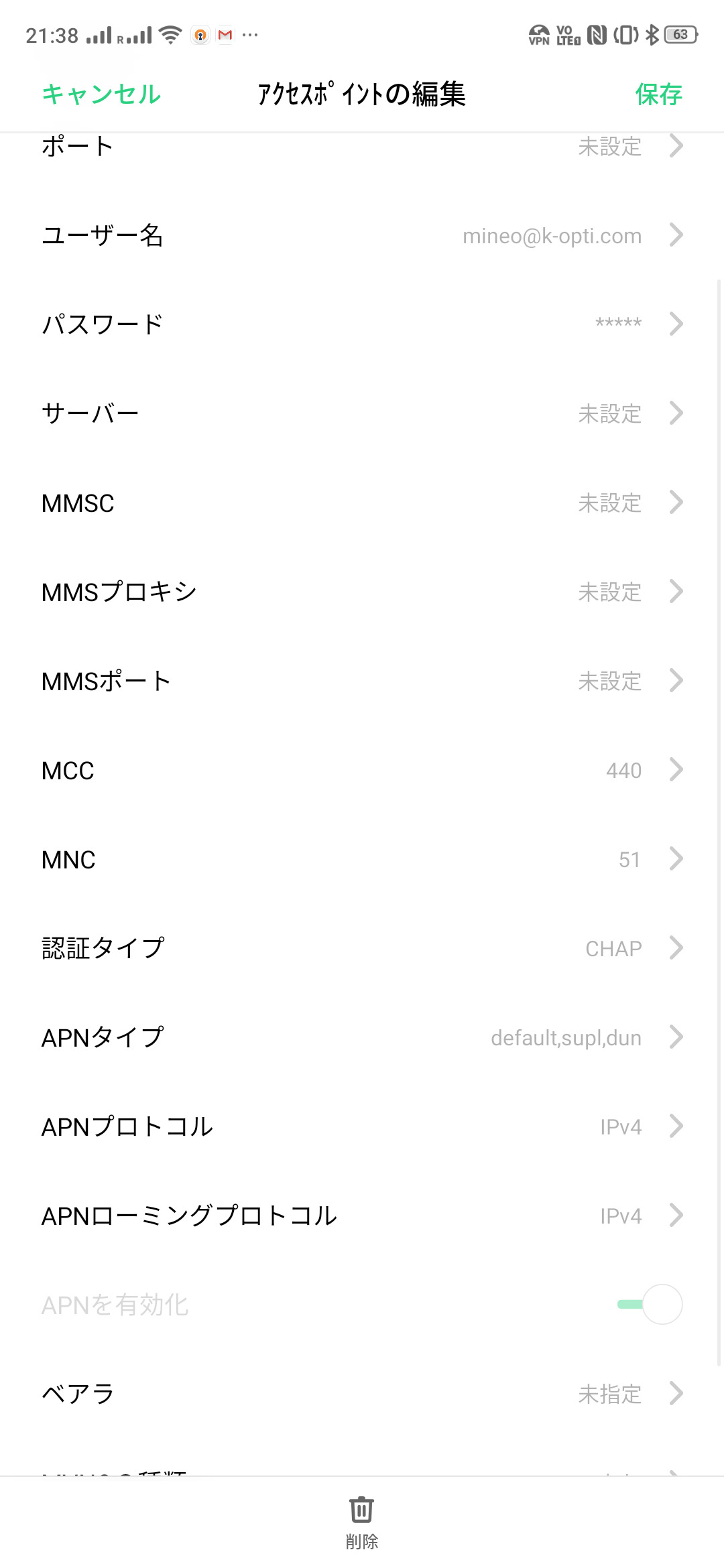Choose the APNプロトコル option
This screenshot has height=1568, width=724.
[362, 1126]
